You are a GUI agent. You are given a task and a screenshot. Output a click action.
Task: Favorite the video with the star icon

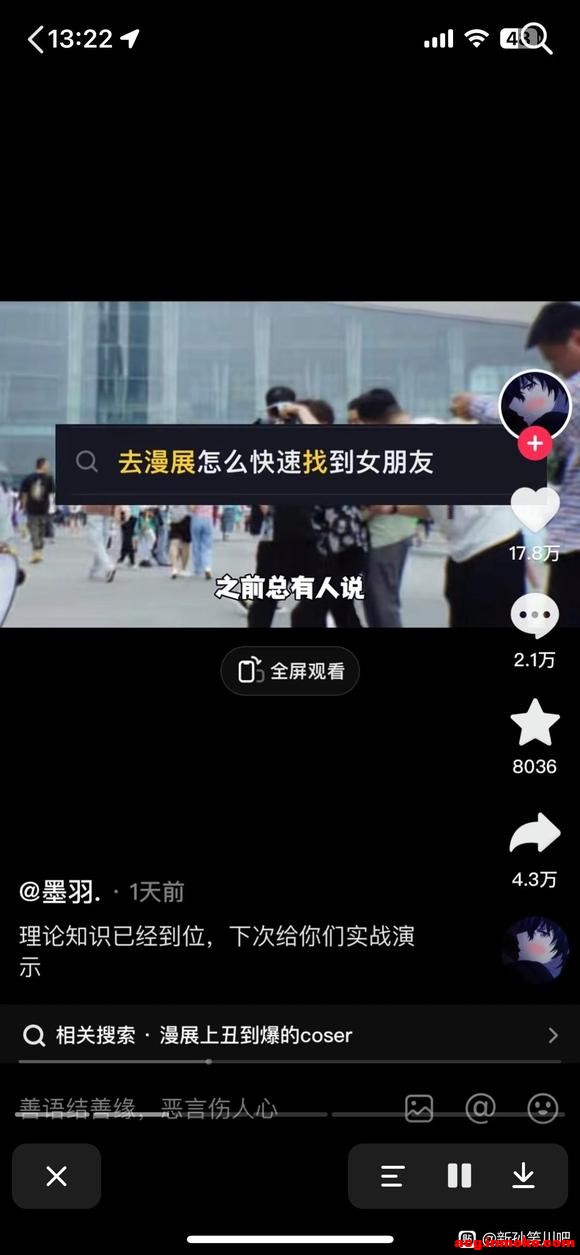point(535,723)
